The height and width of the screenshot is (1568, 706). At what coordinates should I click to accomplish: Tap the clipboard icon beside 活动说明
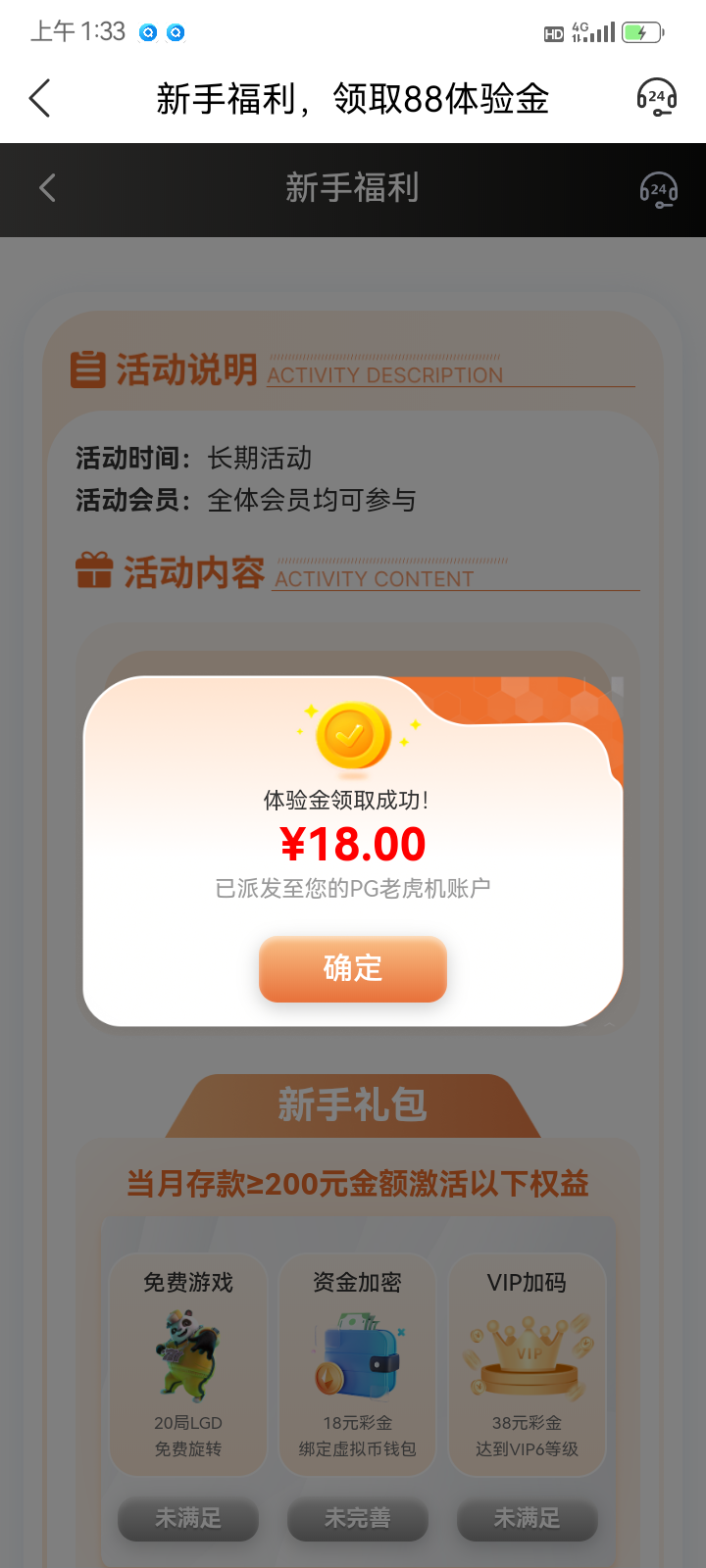point(89,366)
